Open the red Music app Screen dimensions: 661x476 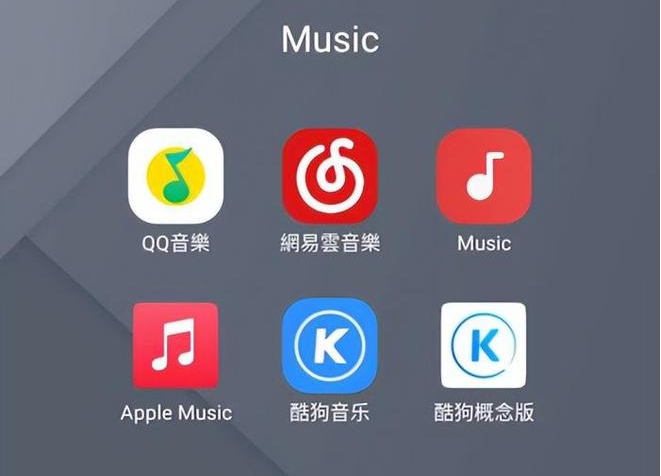click(x=483, y=175)
